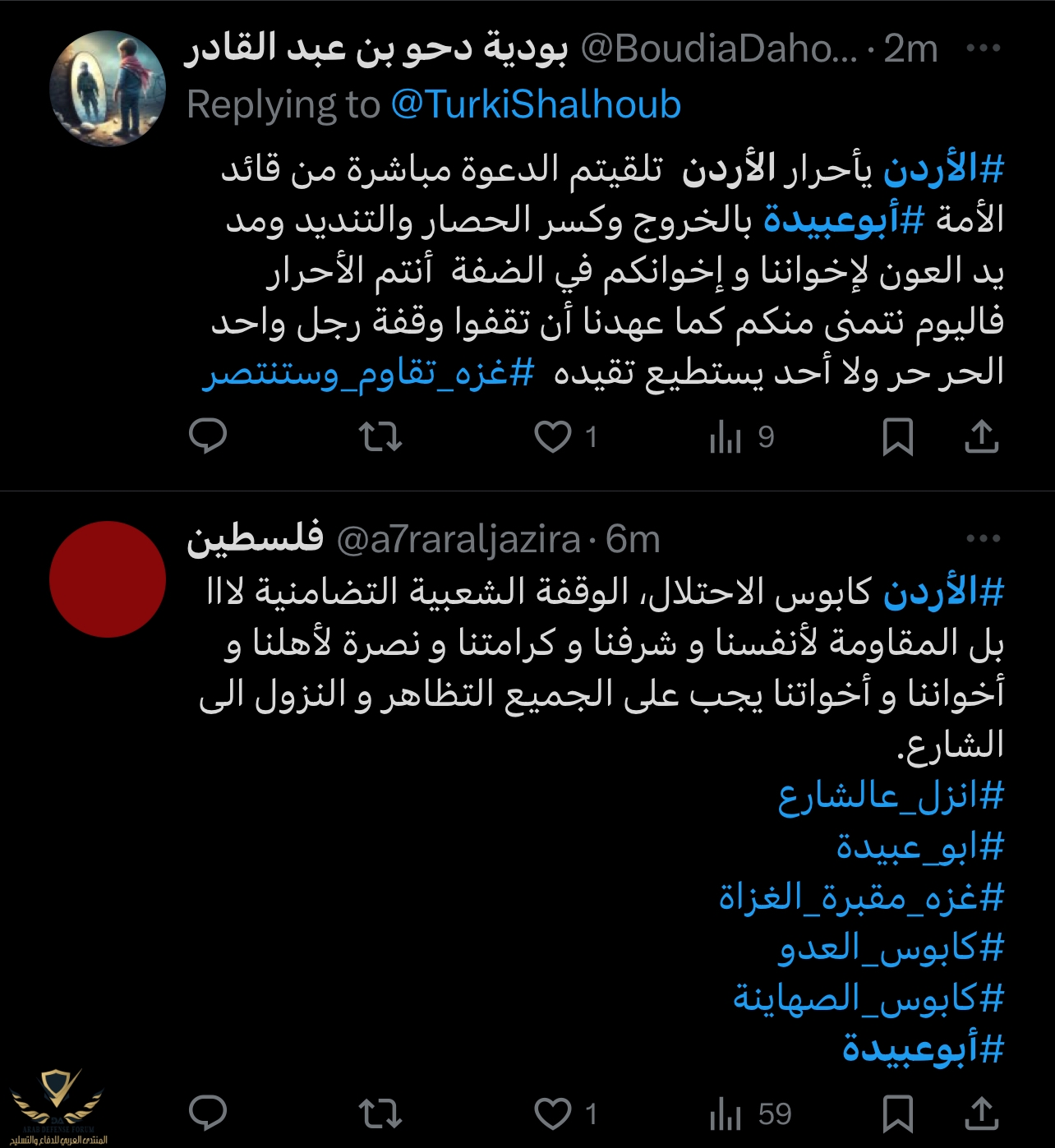Retweet a7raraljazira's tweet

point(380,1113)
